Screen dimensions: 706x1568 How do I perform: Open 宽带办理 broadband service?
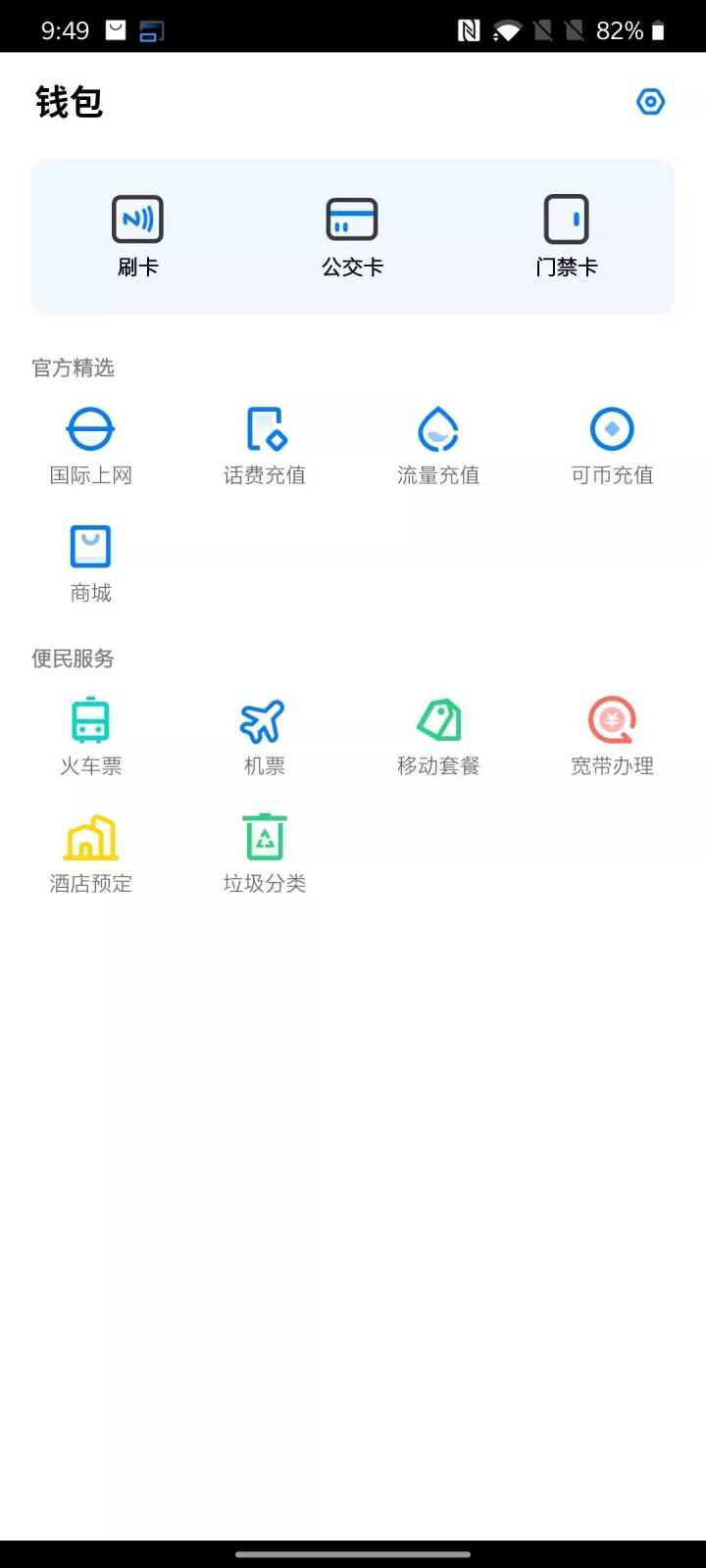612,737
